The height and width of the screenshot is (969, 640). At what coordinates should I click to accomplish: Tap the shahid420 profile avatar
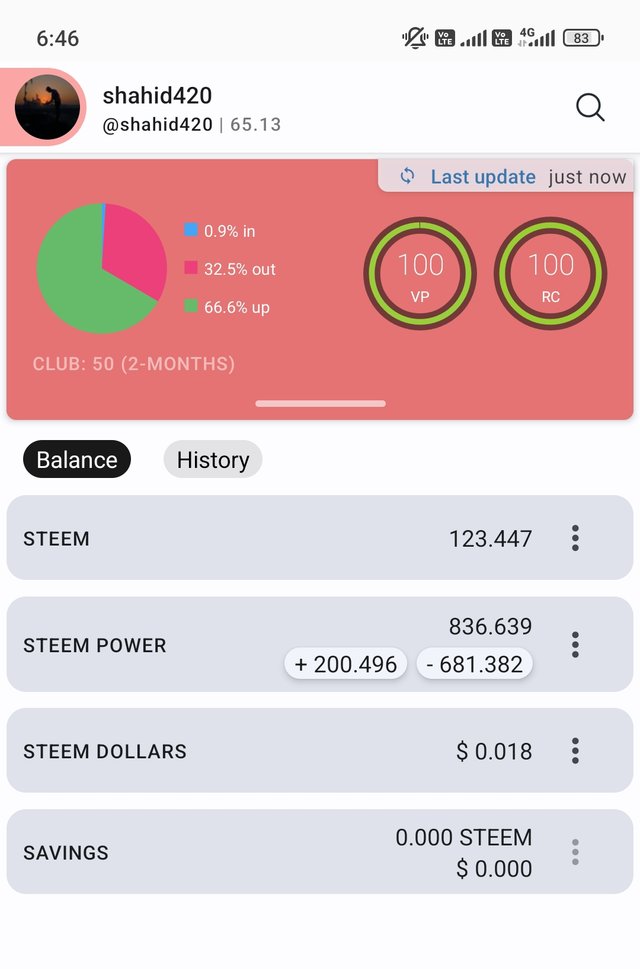pos(47,109)
